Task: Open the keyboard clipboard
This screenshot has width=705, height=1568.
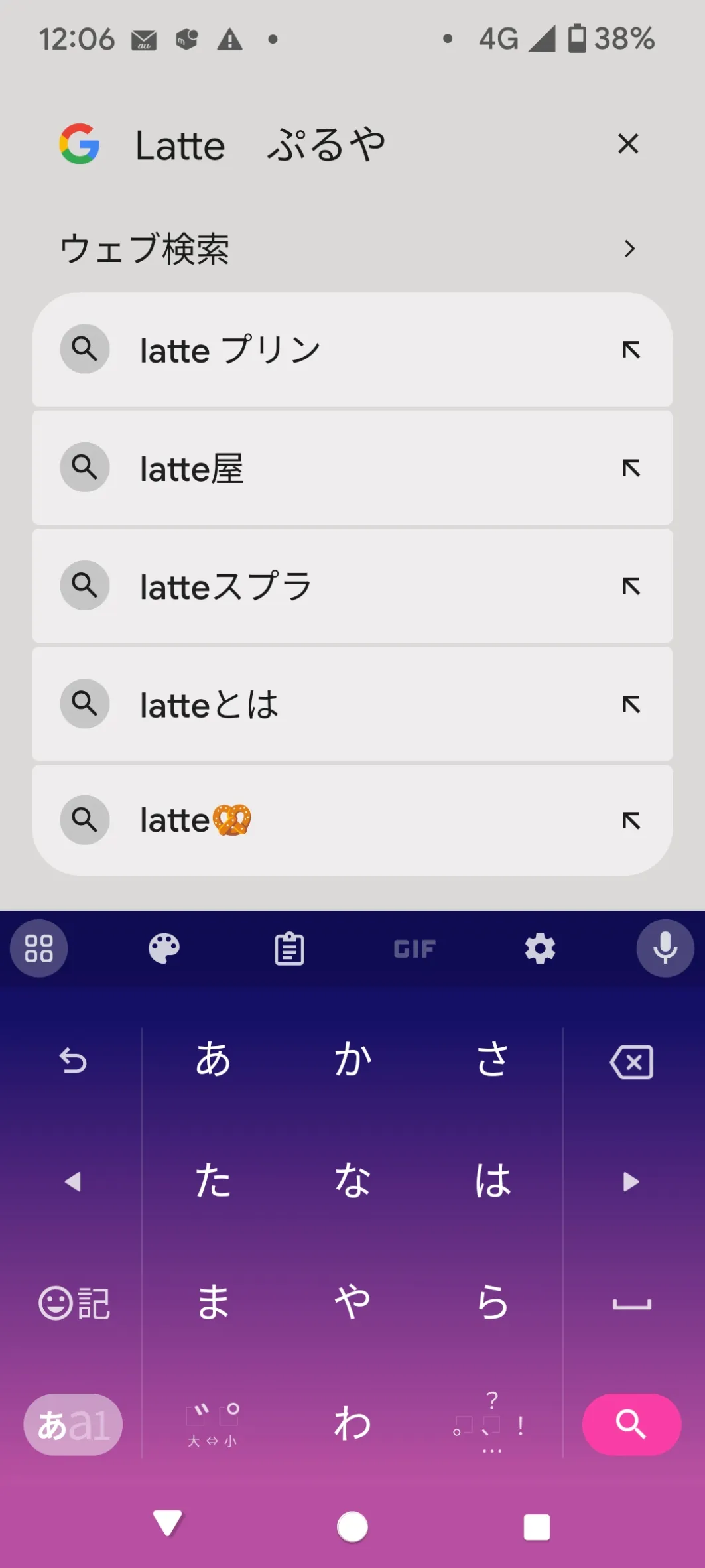Action: point(289,948)
